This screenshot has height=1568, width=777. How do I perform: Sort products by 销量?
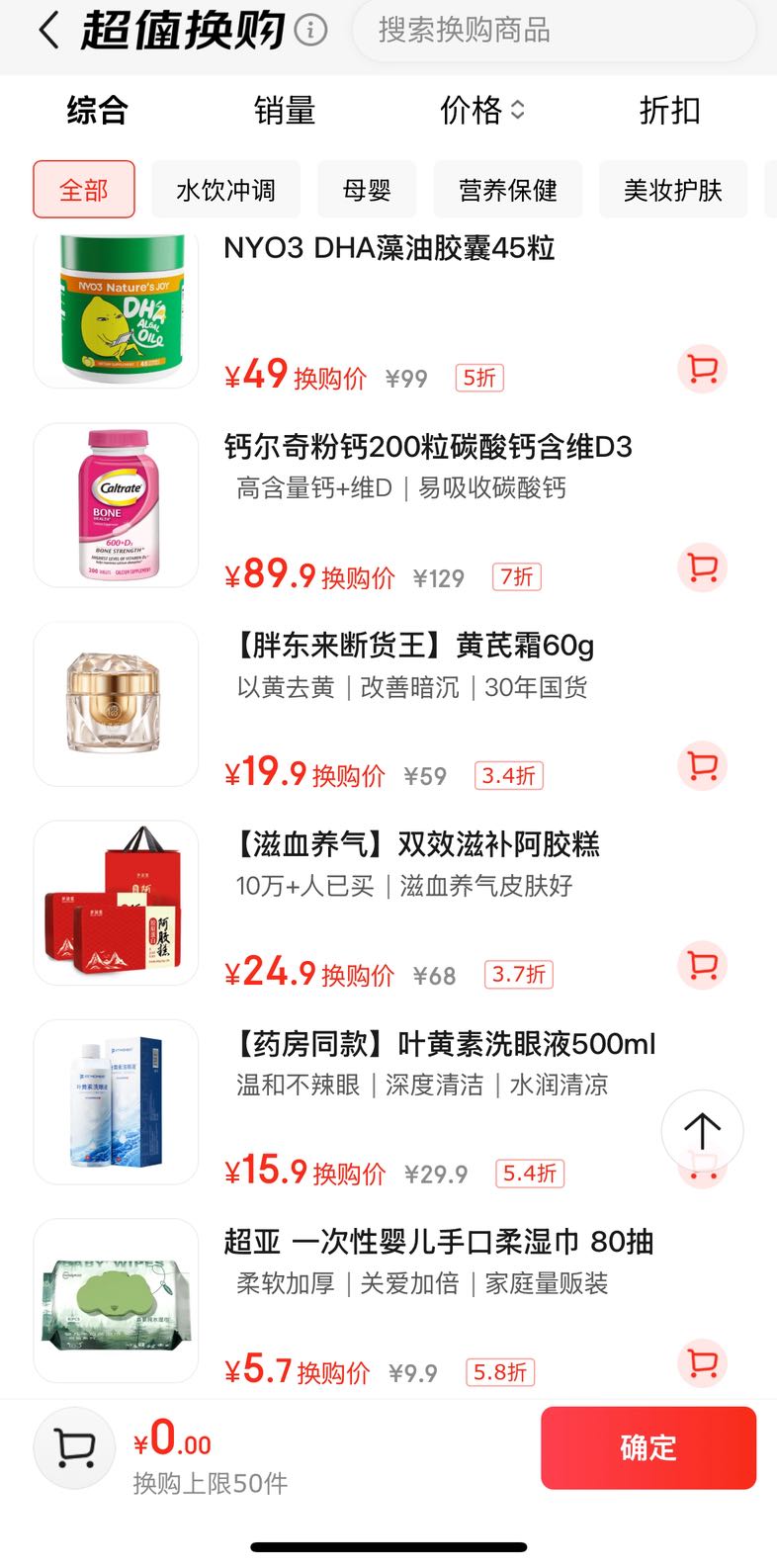[285, 111]
